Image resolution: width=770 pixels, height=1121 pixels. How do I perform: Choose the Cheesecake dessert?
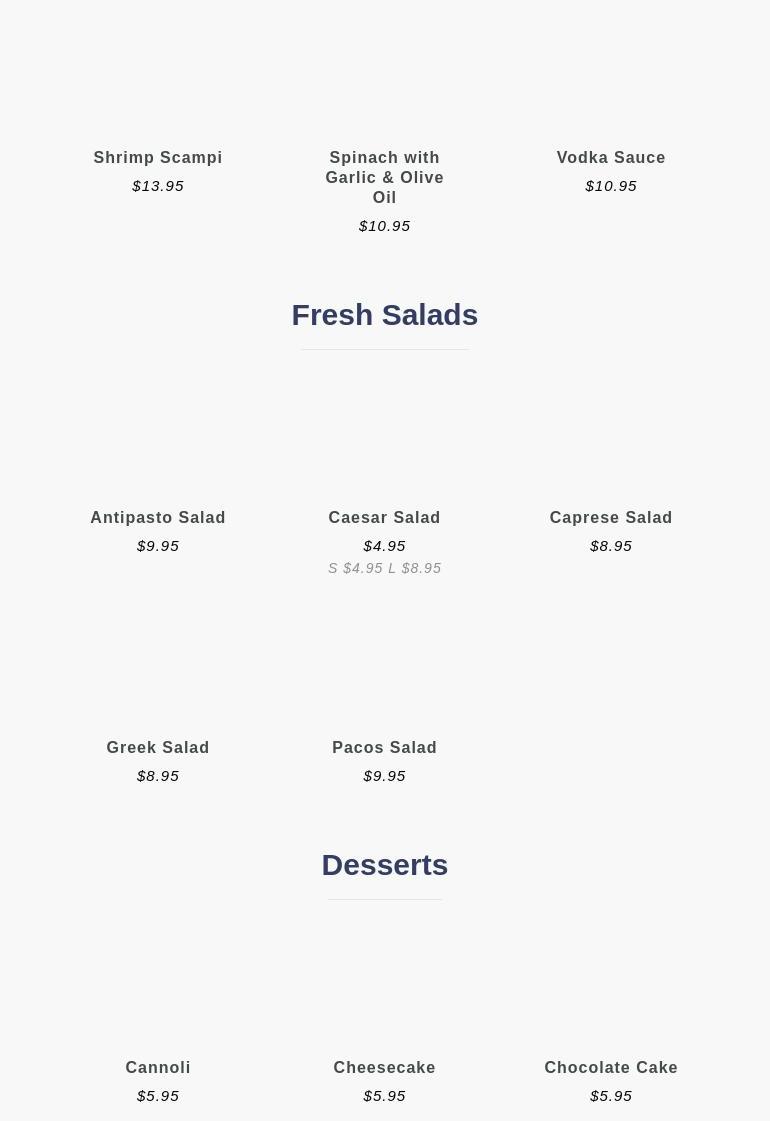coord(384,1068)
